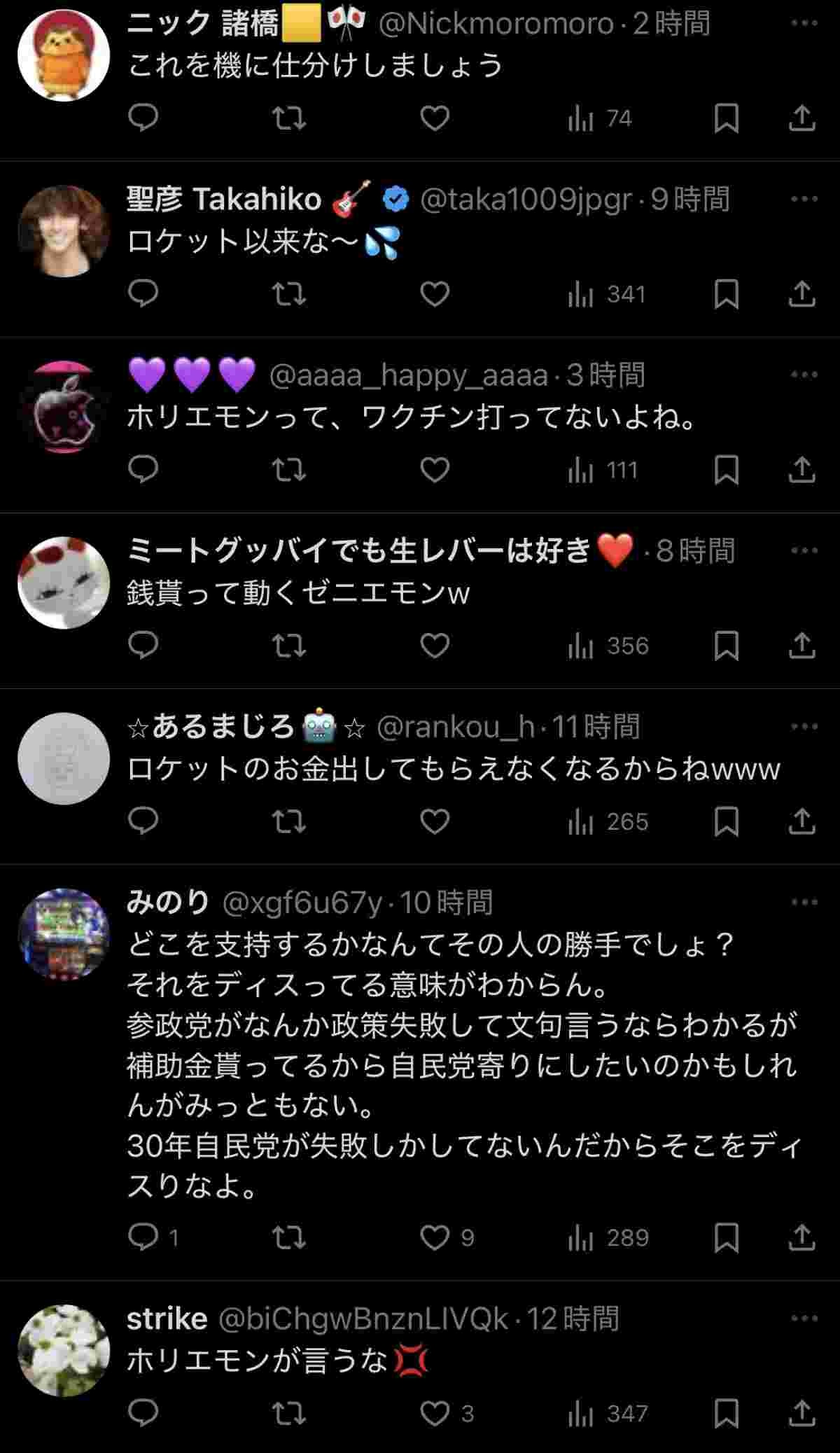Screen dimensions: 840x1453
Task: Share strike's reply
Action: click(x=801, y=1414)
